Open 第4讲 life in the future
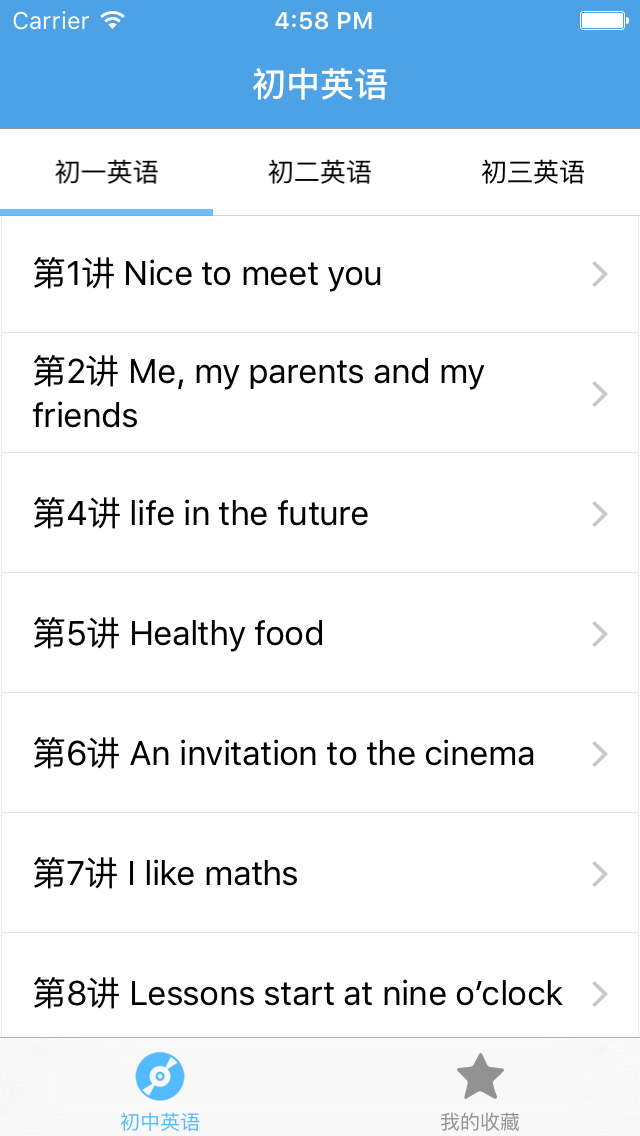This screenshot has width=640, height=1136. 320,513
